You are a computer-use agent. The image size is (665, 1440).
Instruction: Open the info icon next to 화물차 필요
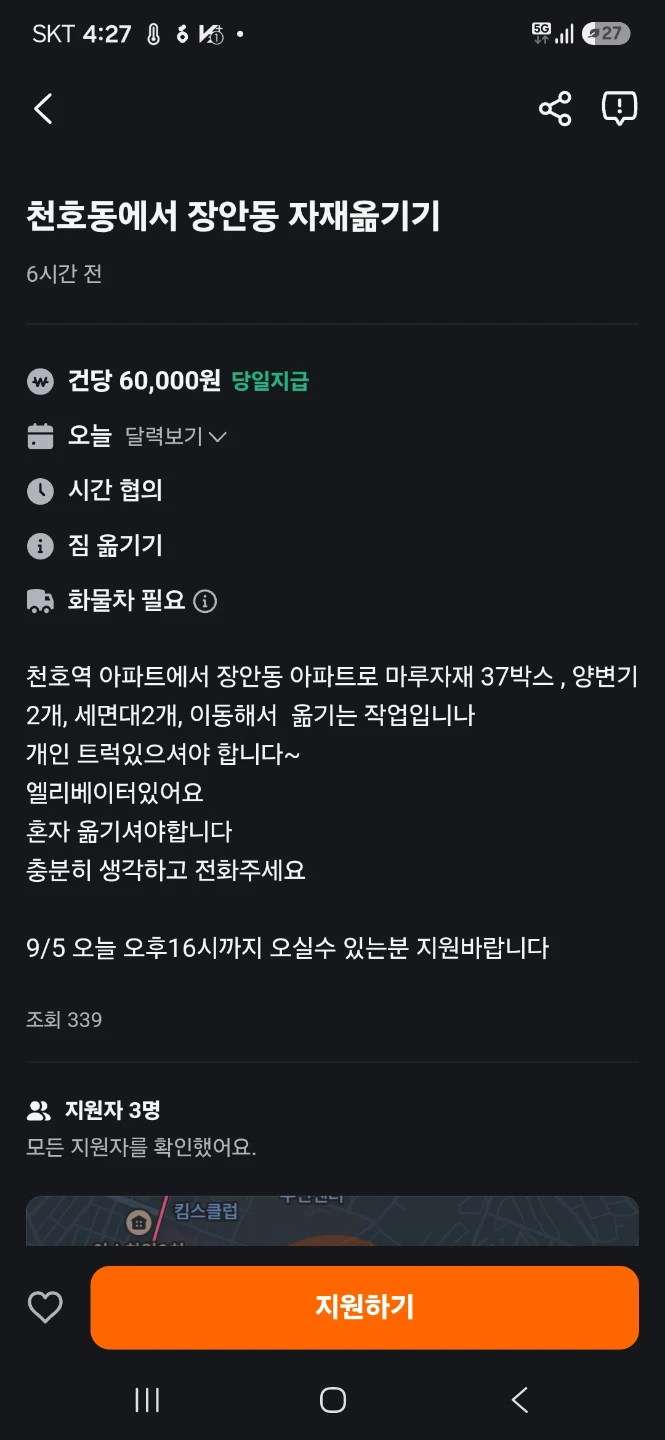tap(205, 602)
